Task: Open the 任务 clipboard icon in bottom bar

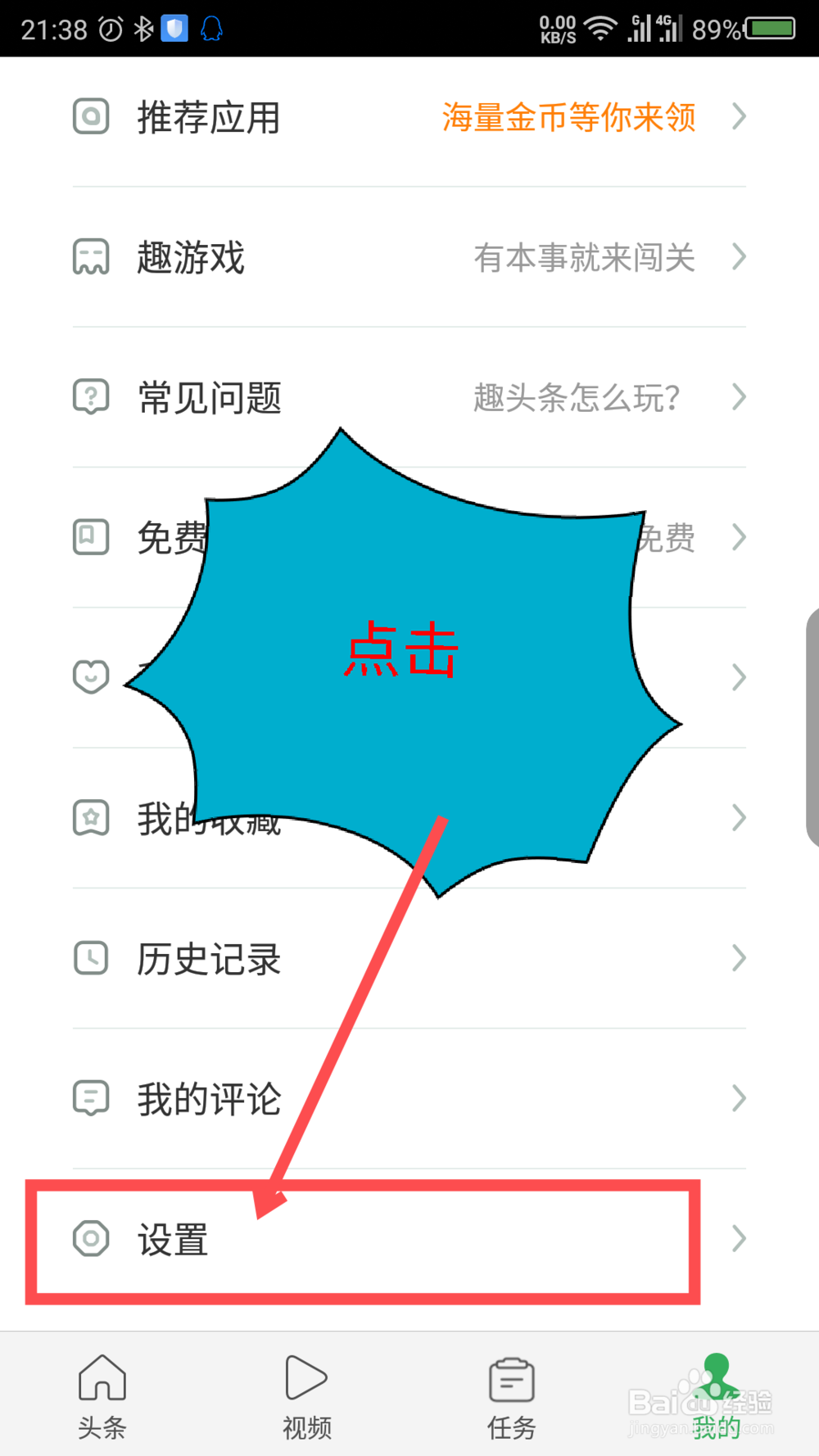Action: tap(510, 1379)
